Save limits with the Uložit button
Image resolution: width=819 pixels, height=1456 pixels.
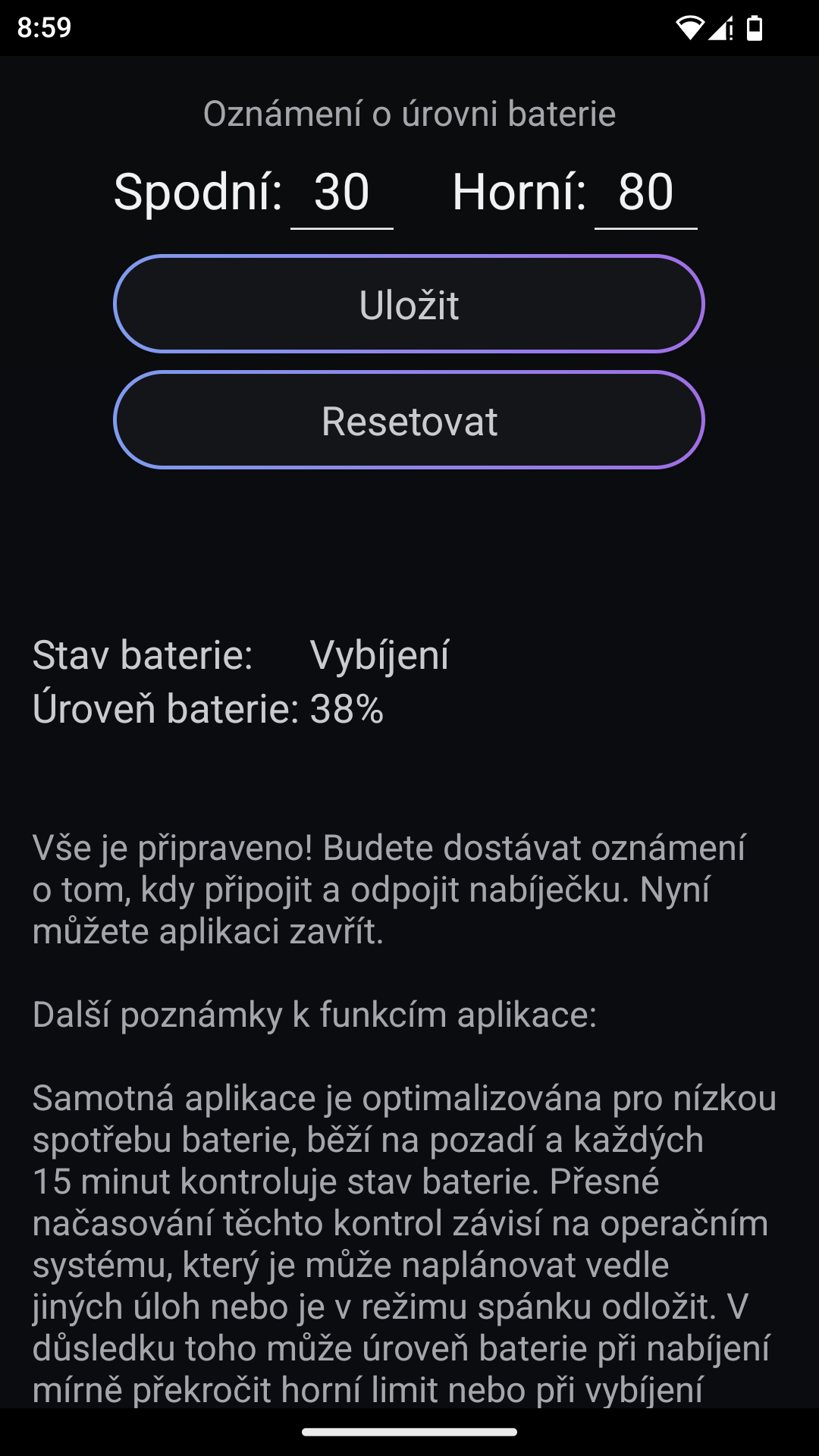(x=409, y=304)
